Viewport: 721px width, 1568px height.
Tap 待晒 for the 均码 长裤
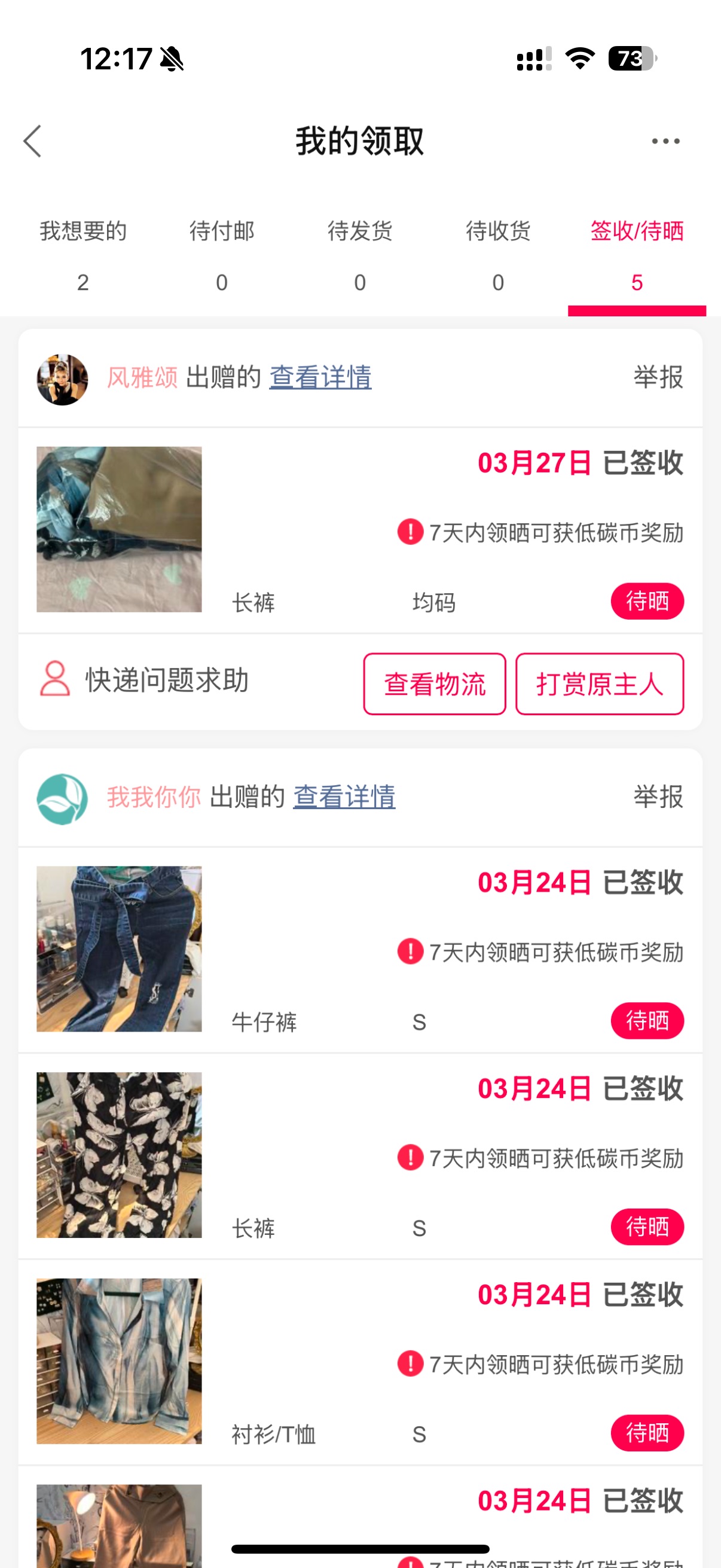point(647,601)
